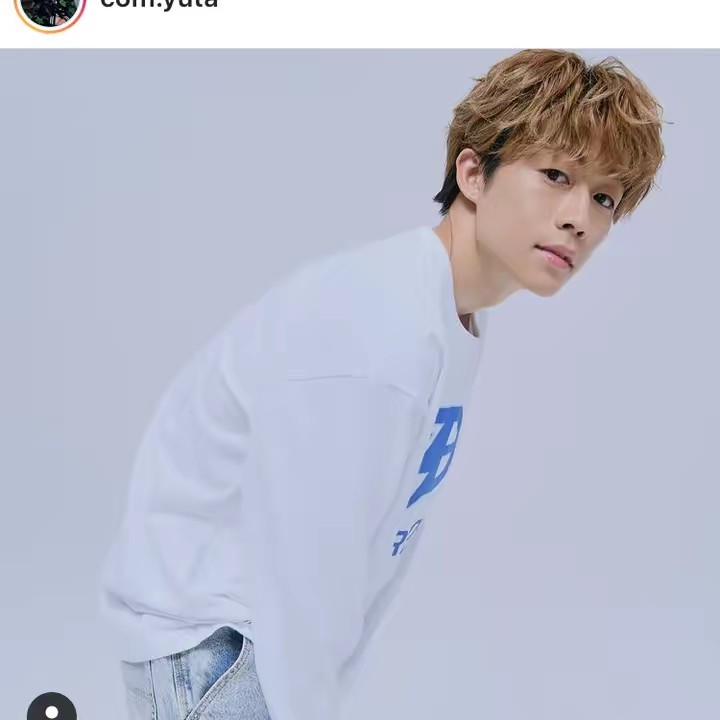Open the poster's profile picture story
The height and width of the screenshot is (720, 720).
[50, 10]
